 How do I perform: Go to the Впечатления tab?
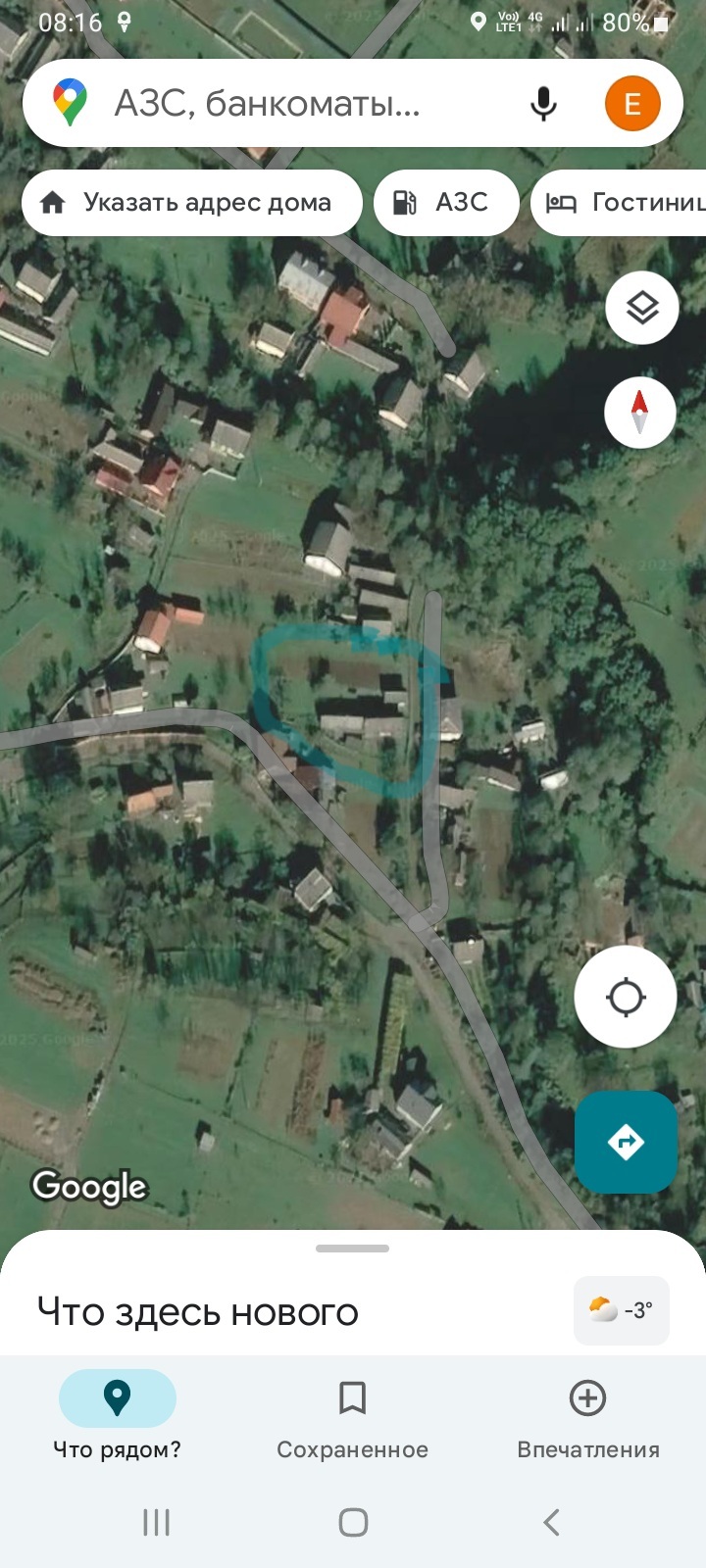(x=588, y=1415)
